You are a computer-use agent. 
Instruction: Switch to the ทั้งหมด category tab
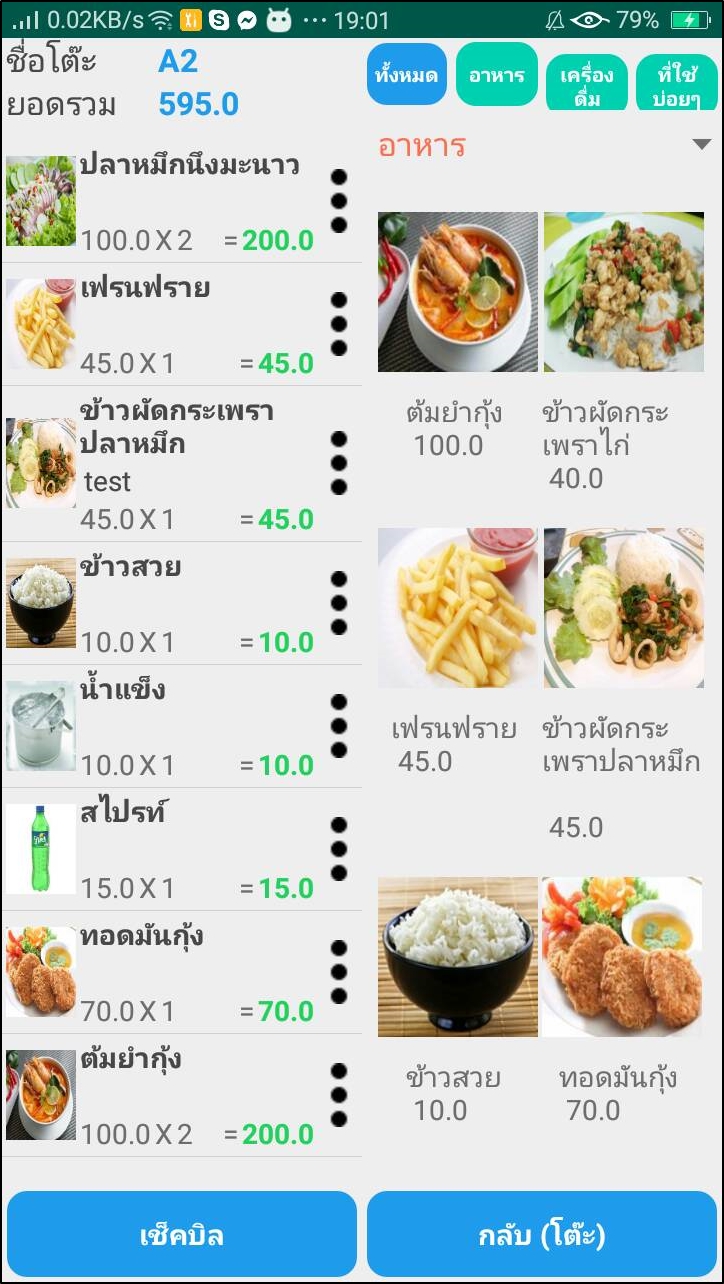click(x=407, y=75)
